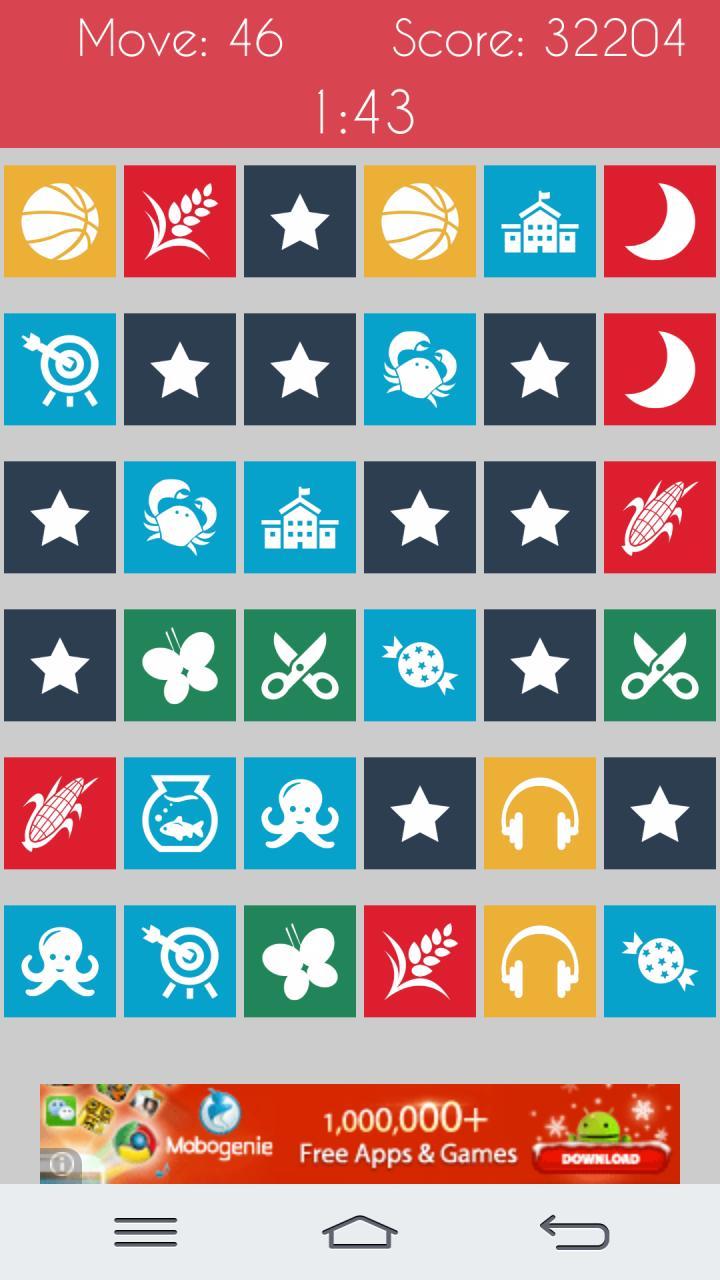Select the scissors tile beside the butterfly tile
This screenshot has width=720, height=1280.
coord(300,665)
